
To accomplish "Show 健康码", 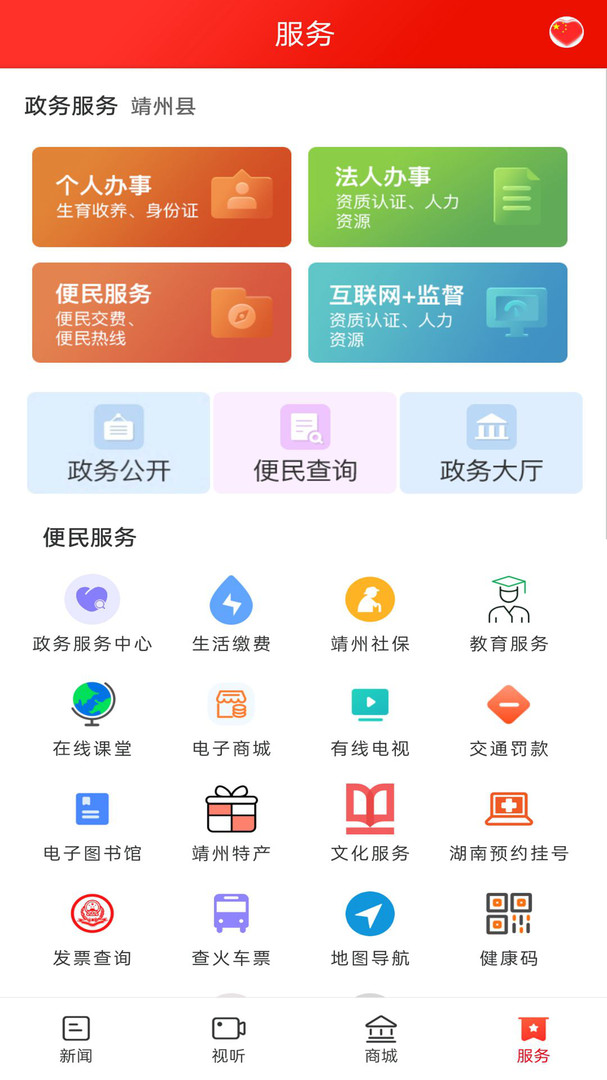I will click(509, 929).
